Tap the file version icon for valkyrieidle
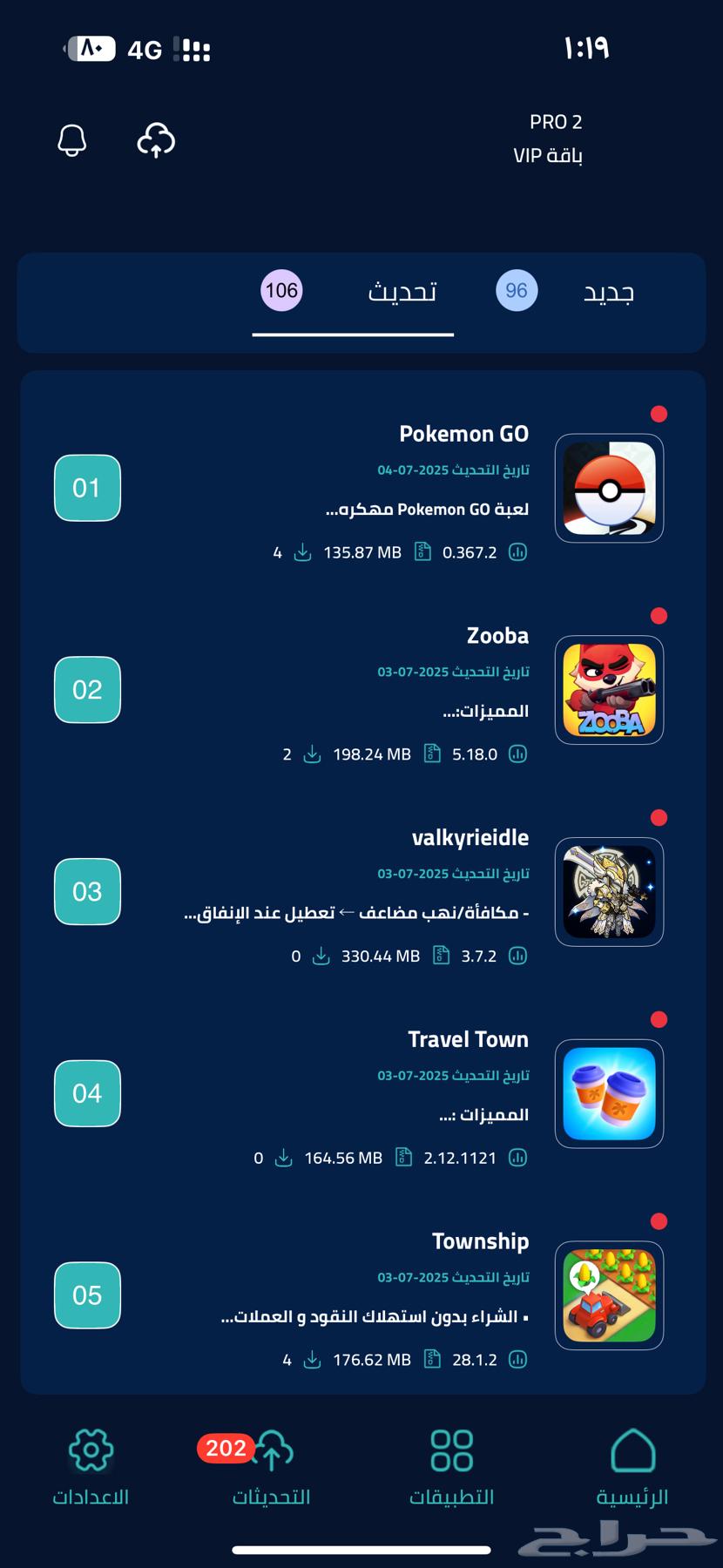 pos(440,956)
